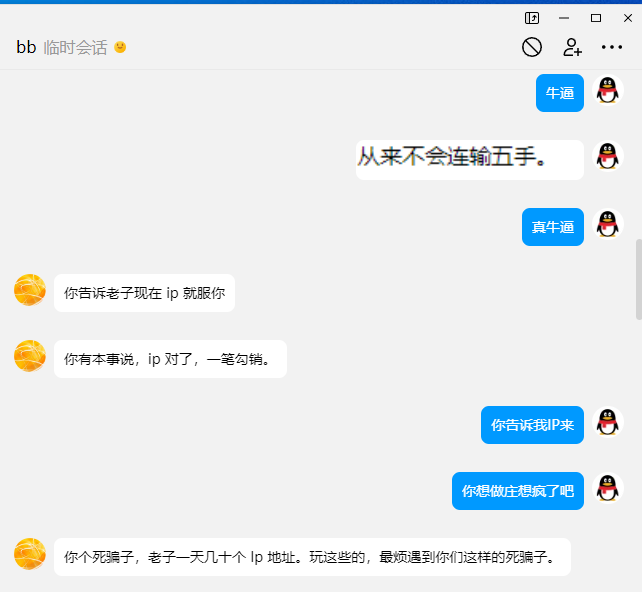Image resolution: width=642 pixels, height=592 pixels.
Task: Block this contact with the block icon
Action: pos(532,47)
